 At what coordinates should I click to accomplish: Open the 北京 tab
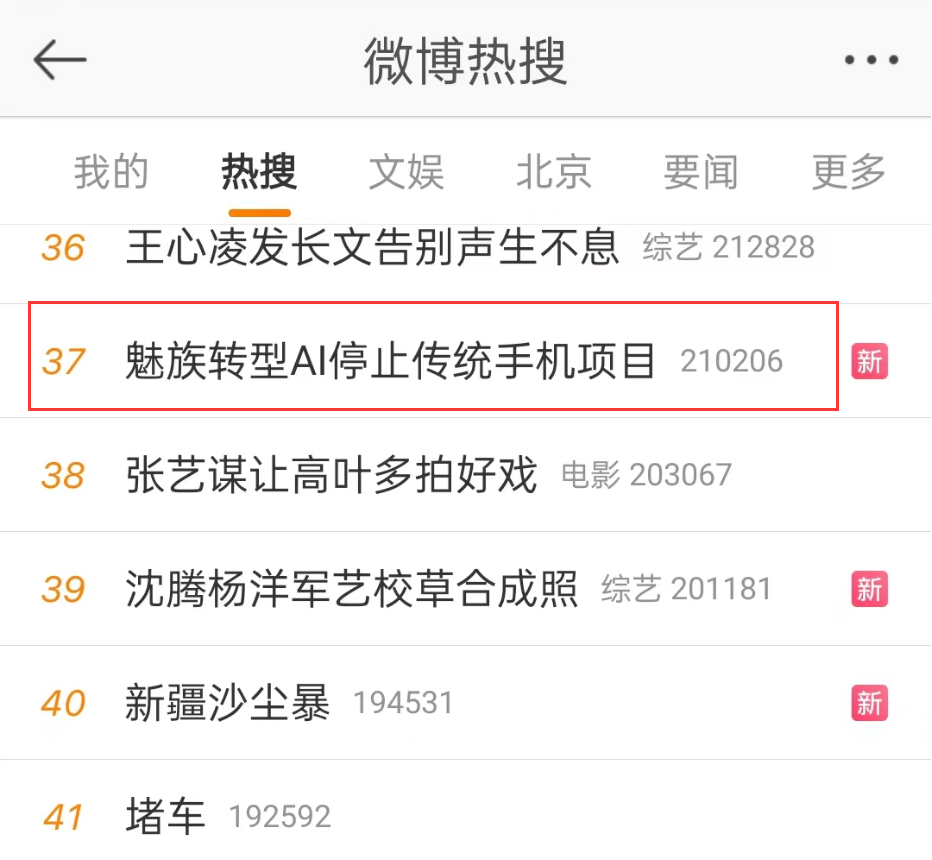(x=554, y=173)
